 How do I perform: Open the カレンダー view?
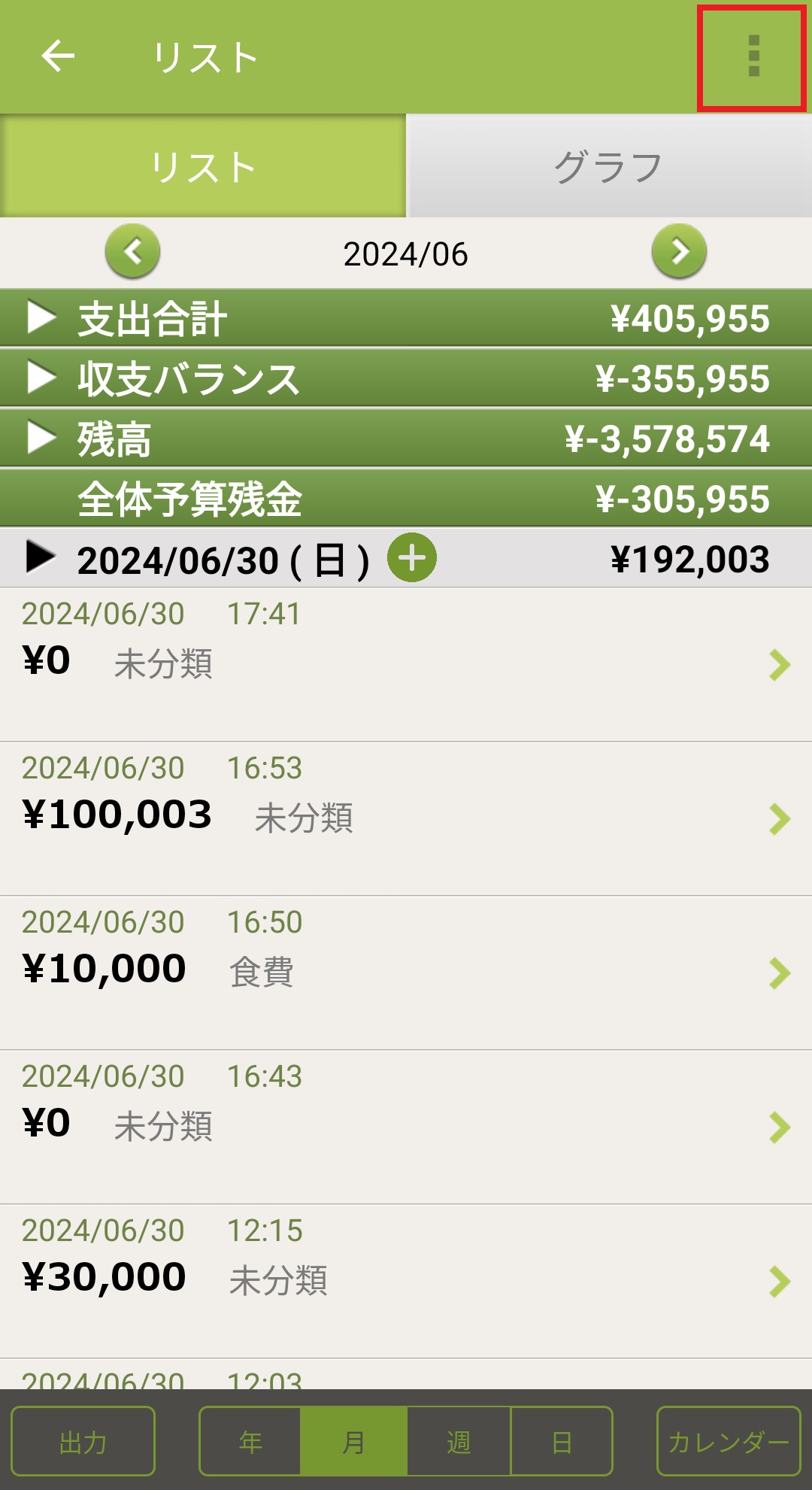tap(728, 1441)
